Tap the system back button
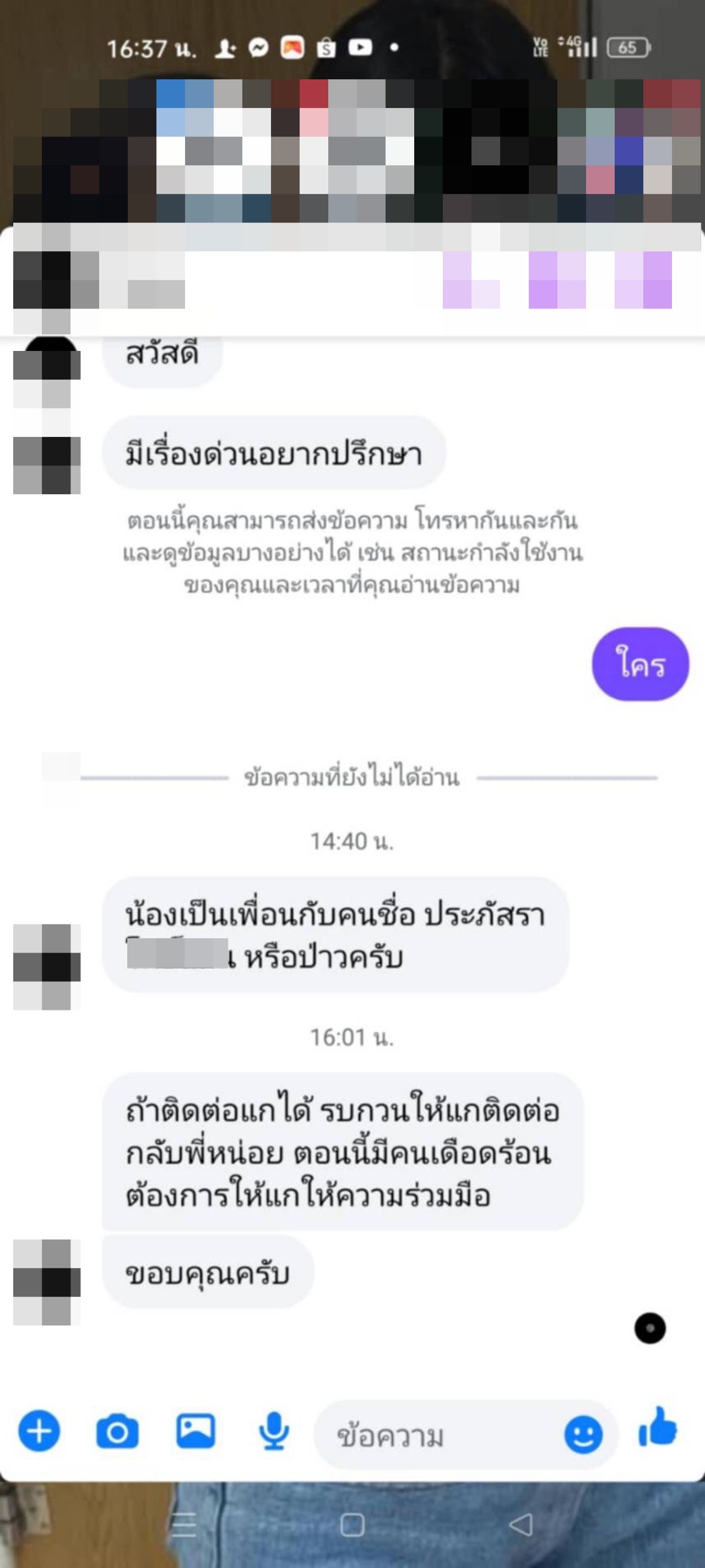705x1568 pixels. [x=520, y=1525]
